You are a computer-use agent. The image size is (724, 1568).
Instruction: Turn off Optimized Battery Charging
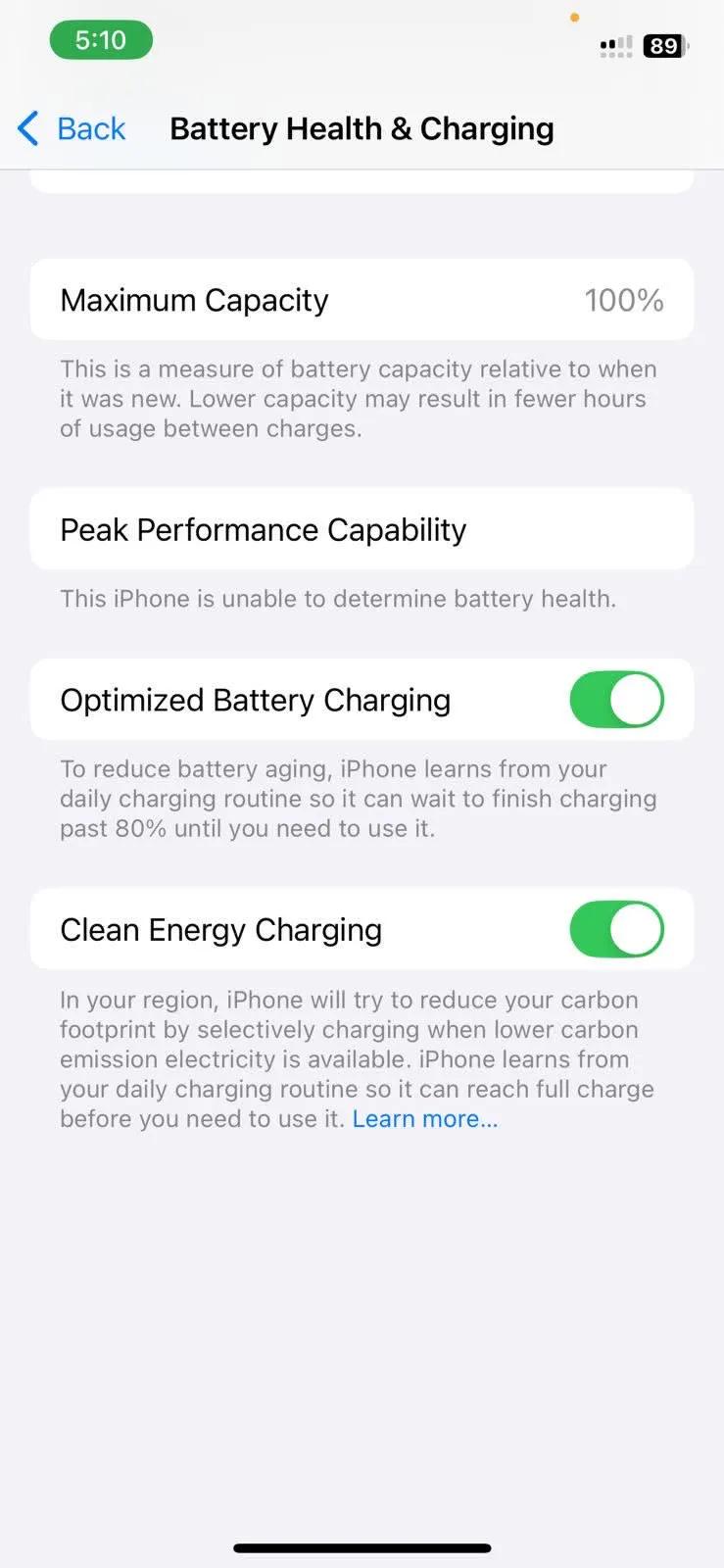point(616,700)
